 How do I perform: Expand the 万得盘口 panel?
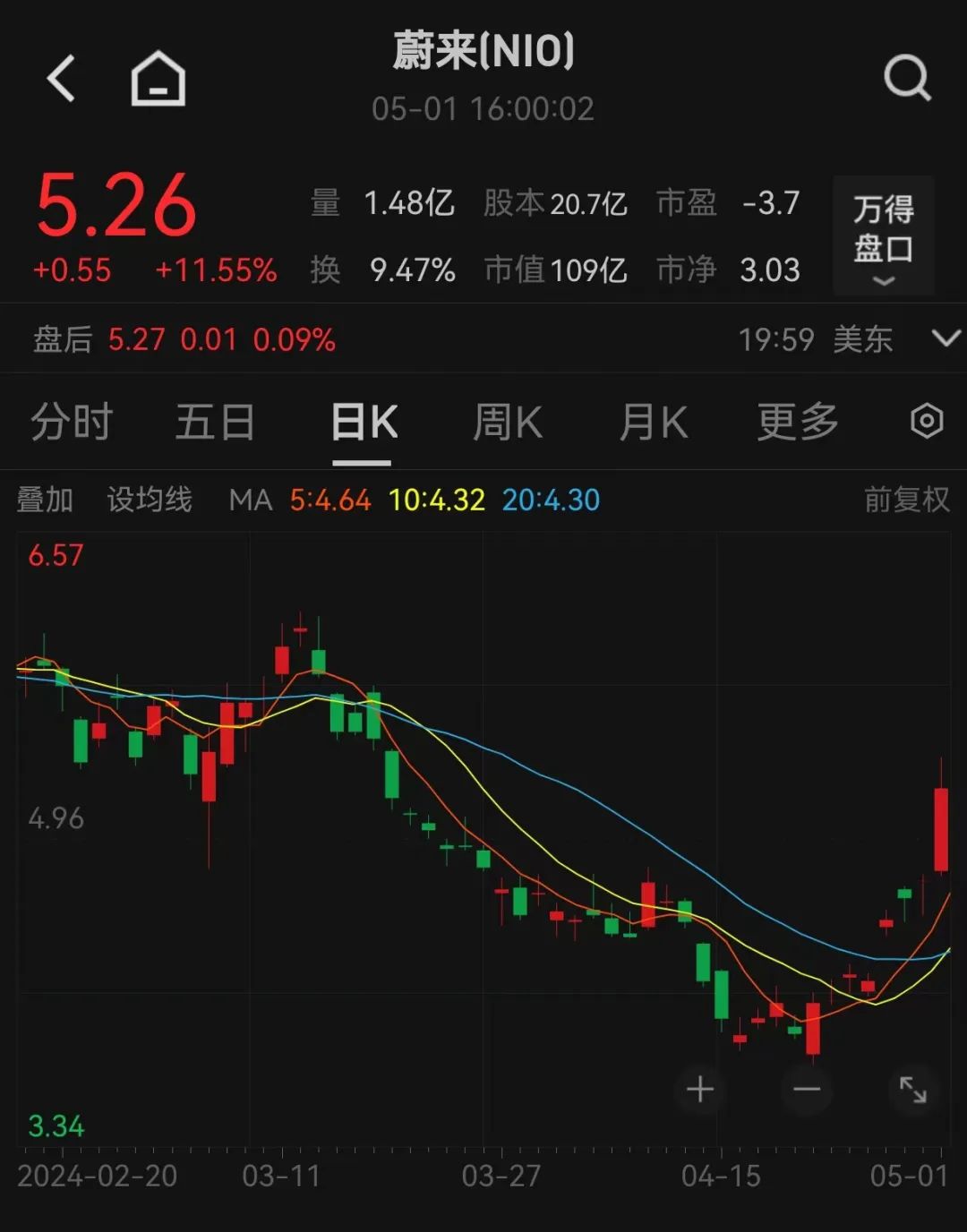[883, 236]
